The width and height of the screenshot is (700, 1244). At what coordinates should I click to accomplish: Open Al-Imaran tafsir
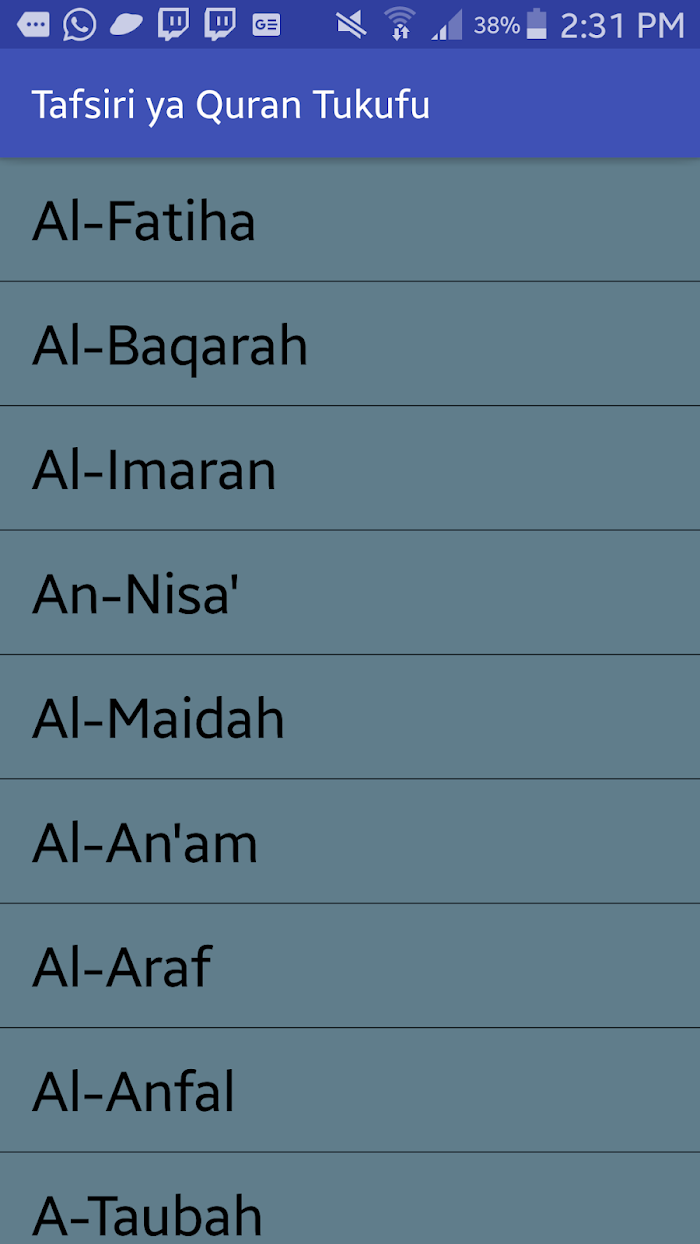click(350, 468)
